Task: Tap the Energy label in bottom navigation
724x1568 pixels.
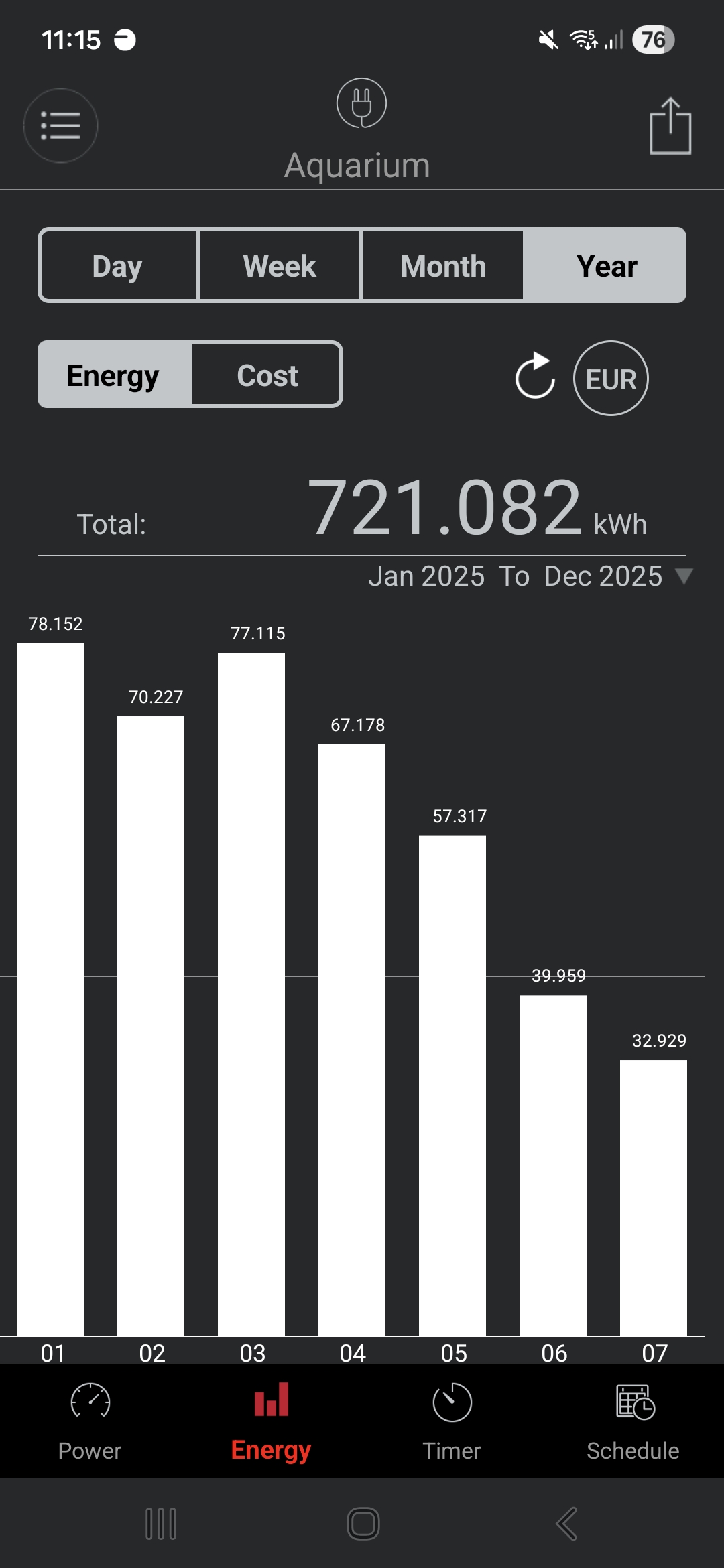Action: [x=270, y=1447]
